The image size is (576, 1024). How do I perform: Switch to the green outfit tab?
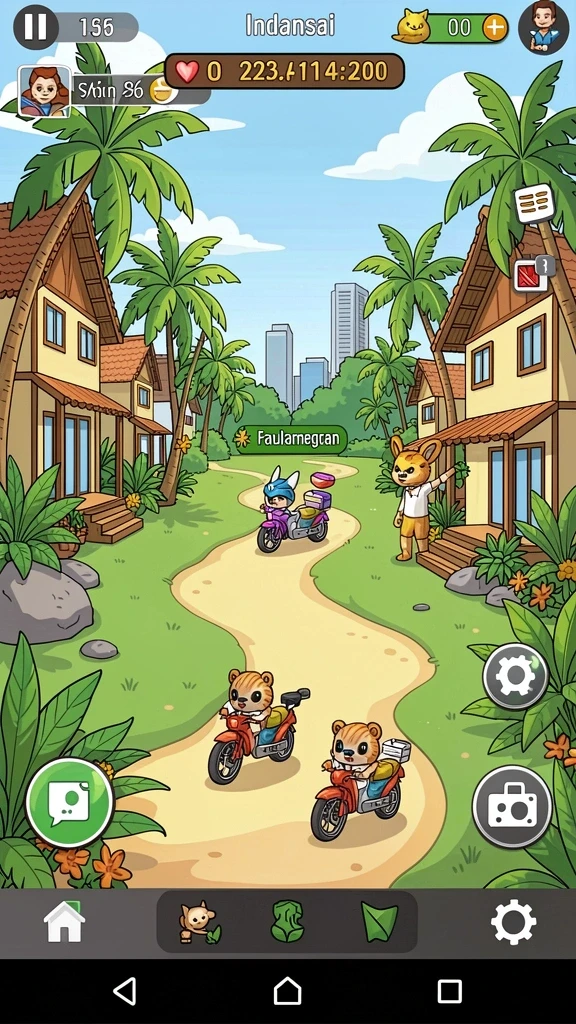287,922
